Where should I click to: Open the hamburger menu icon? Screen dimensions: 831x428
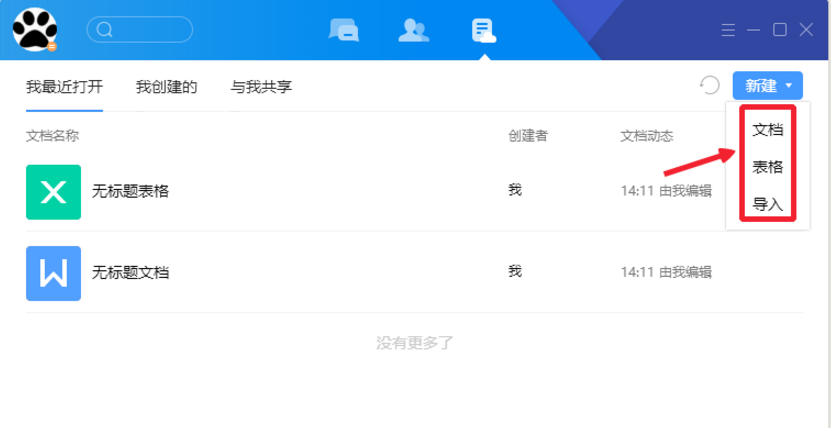728,30
